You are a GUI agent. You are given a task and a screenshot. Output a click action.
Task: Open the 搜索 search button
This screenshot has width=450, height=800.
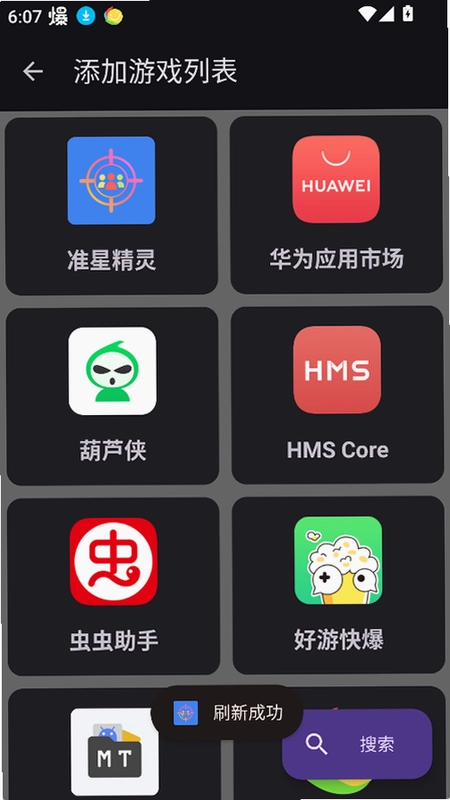click(357, 744)
